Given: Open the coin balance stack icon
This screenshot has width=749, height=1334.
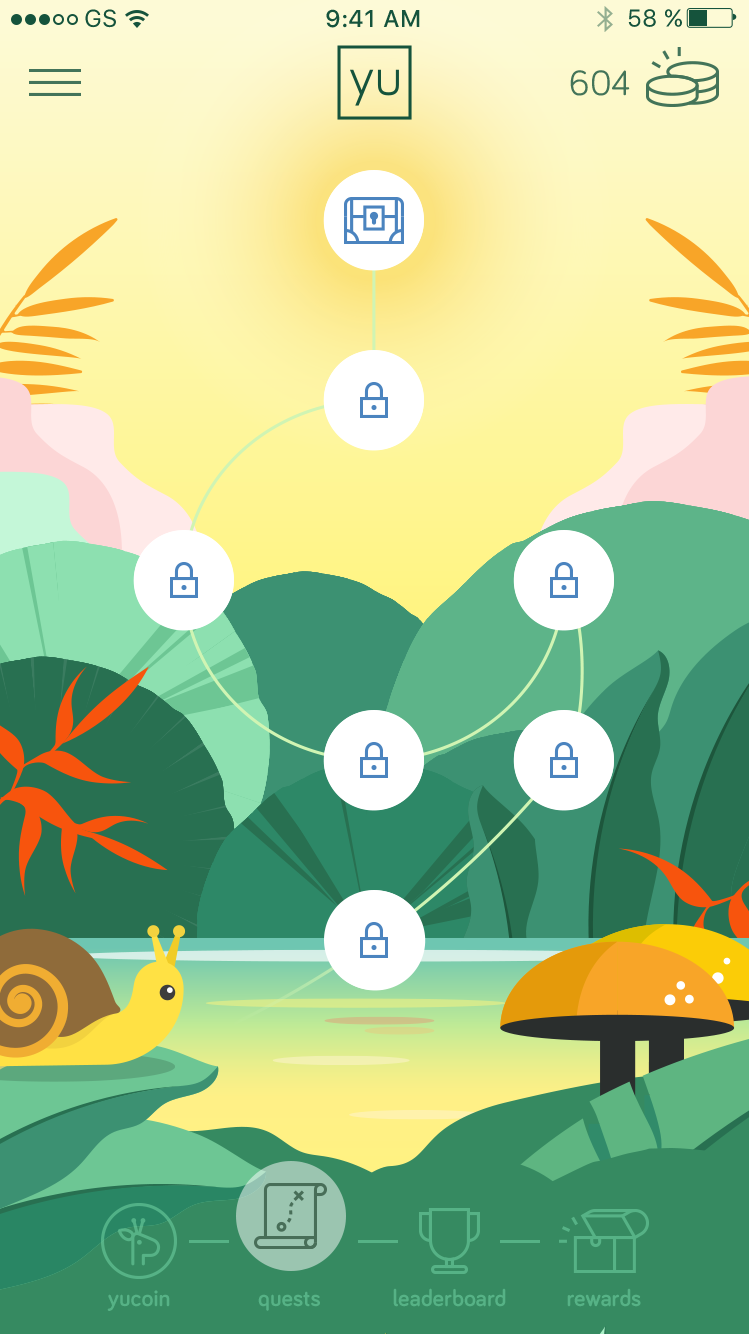Looking at the screenshot, I should click(x=682, y=82).
